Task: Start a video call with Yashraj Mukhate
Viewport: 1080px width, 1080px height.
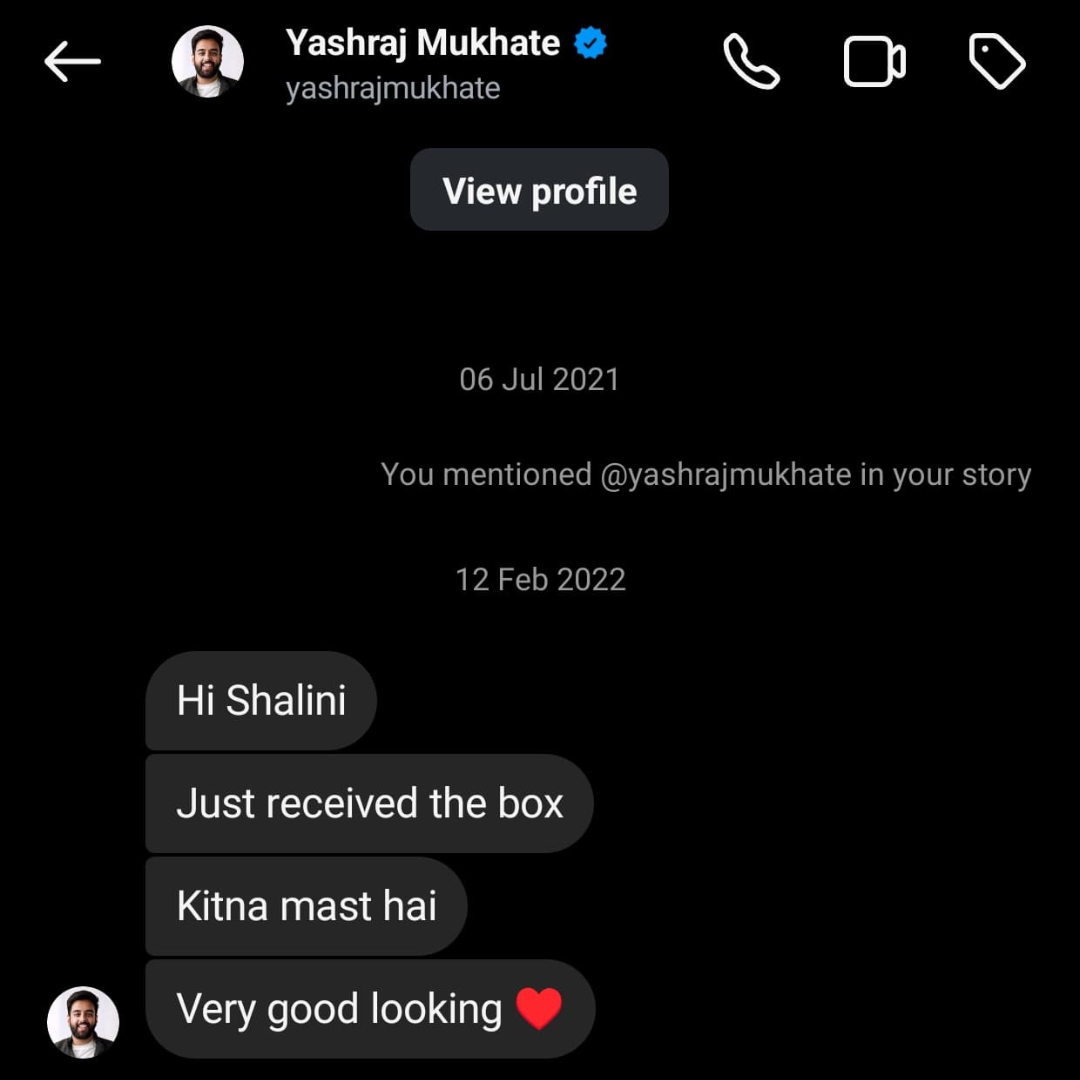Action: pyautogui.click(x=875, y=62)
